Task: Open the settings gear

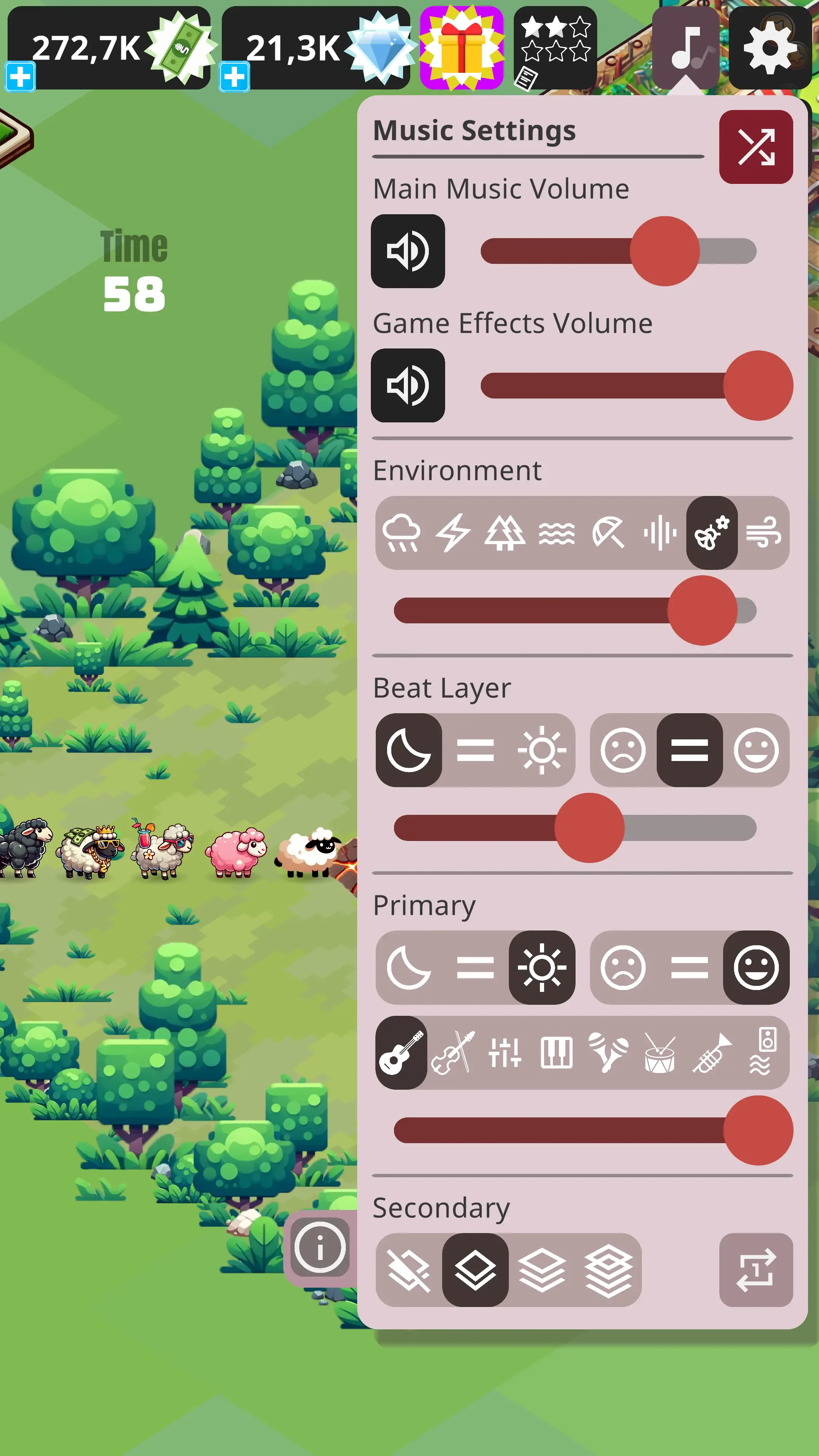Action: [x=770, y=48]
